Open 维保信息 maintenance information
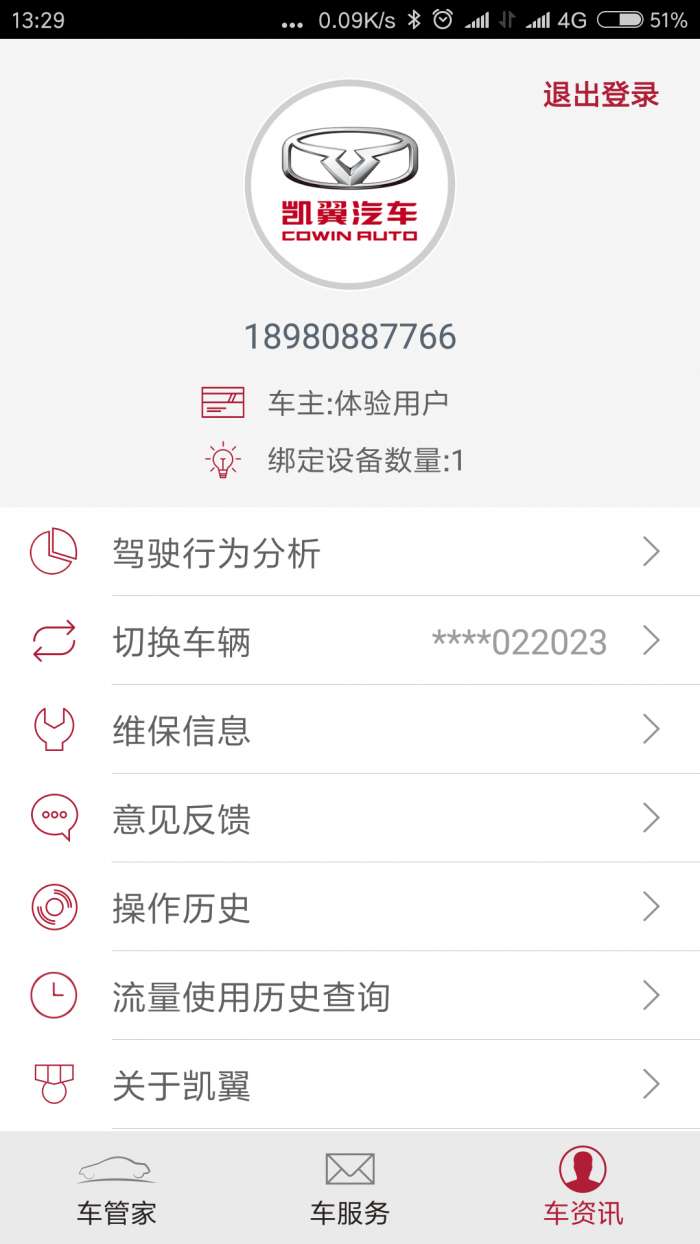The width and height of the screenshot is (700, 1244). (350, 730)
